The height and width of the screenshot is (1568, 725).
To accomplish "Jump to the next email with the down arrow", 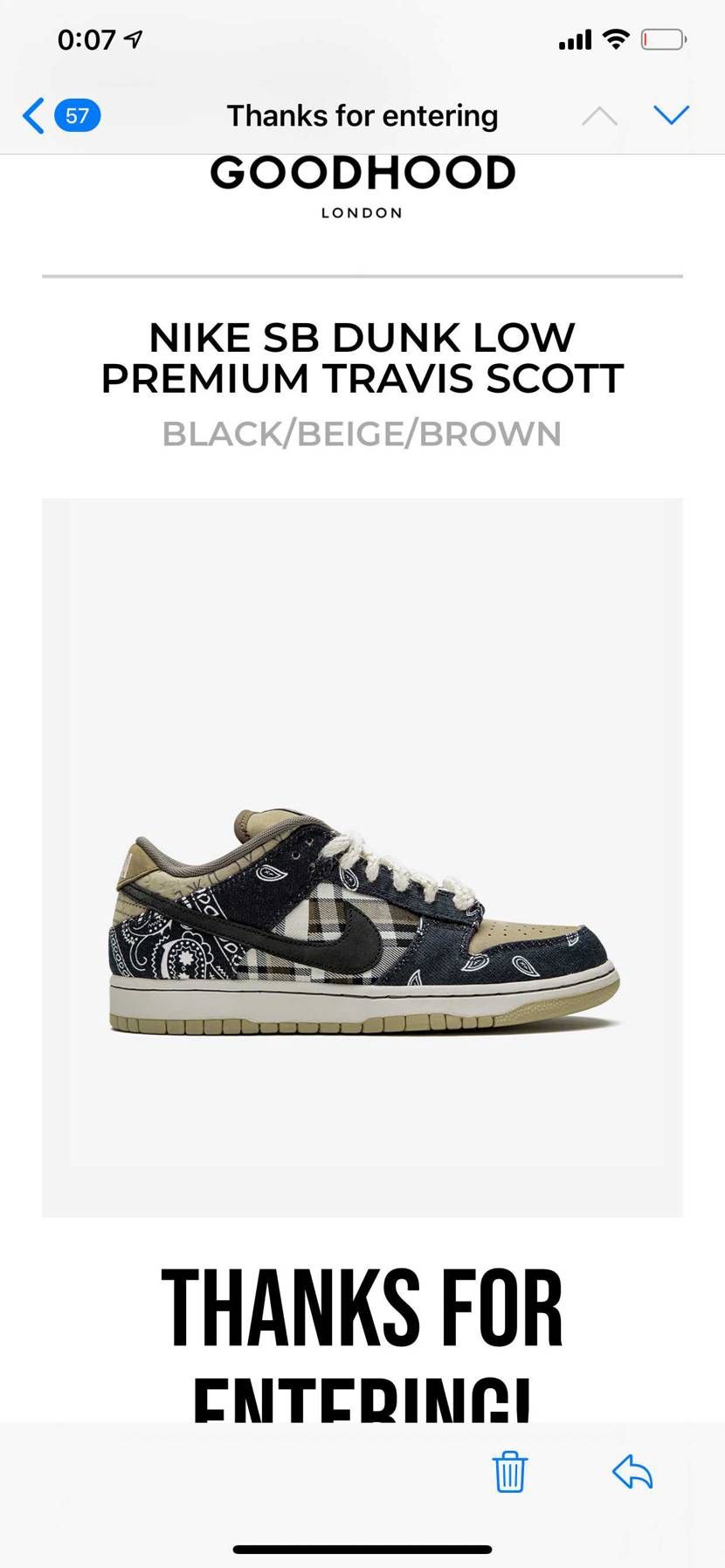I will [x=671, y=115].
